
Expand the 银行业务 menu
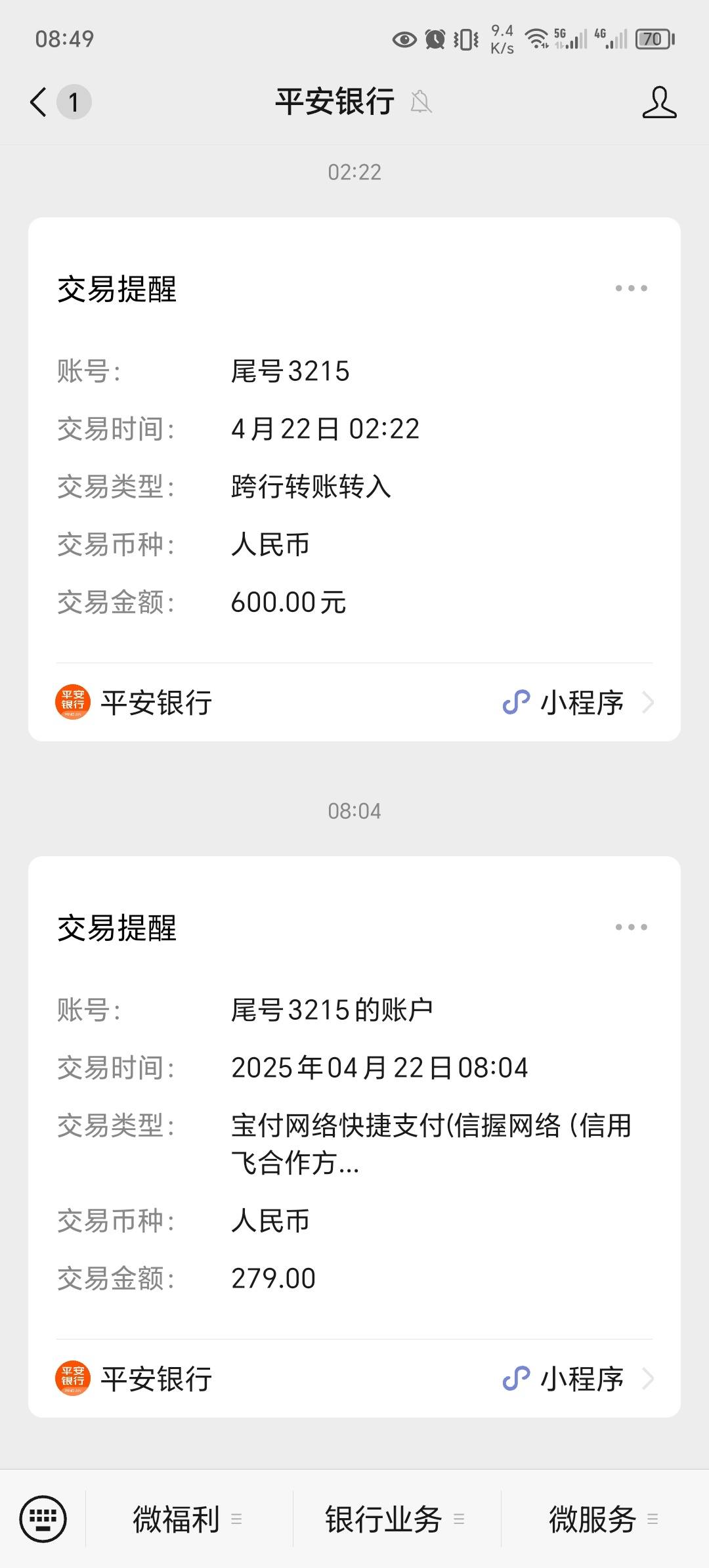tap(397, 1519)
